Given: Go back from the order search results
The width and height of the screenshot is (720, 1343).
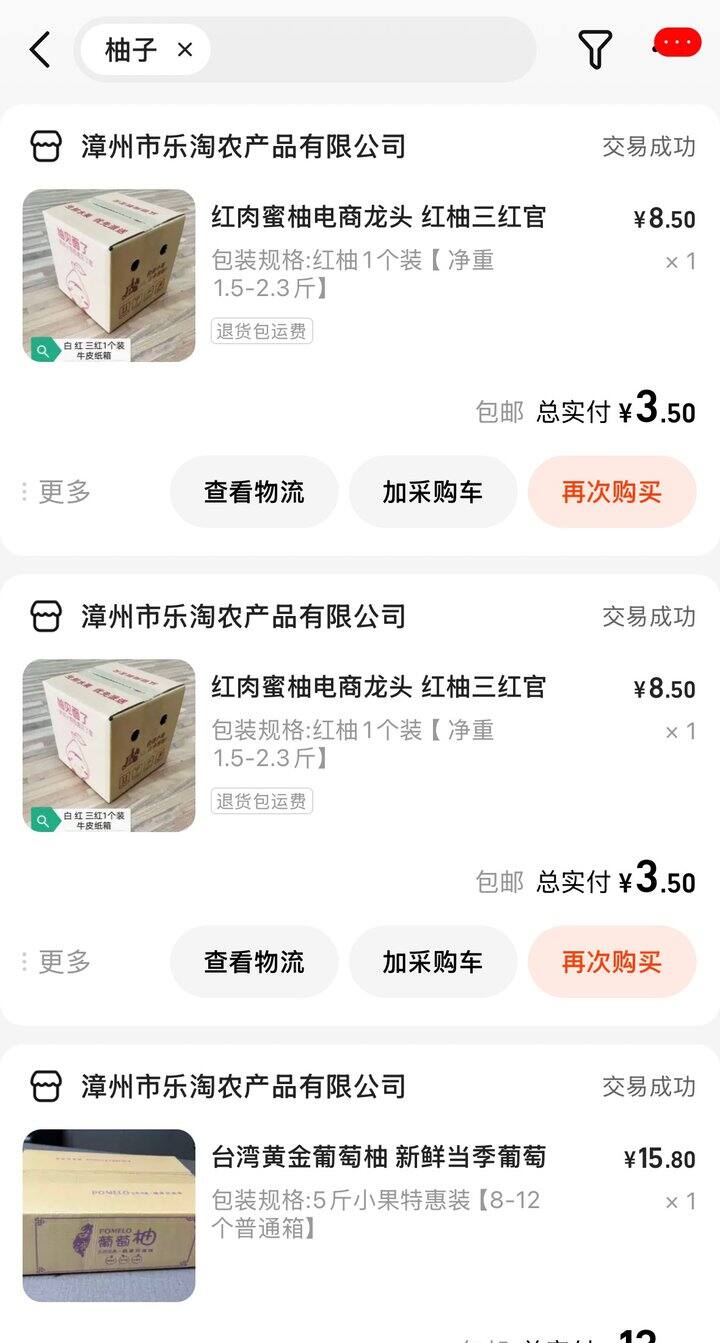Looking at the screenshot, I should click(x=40, y=49).
